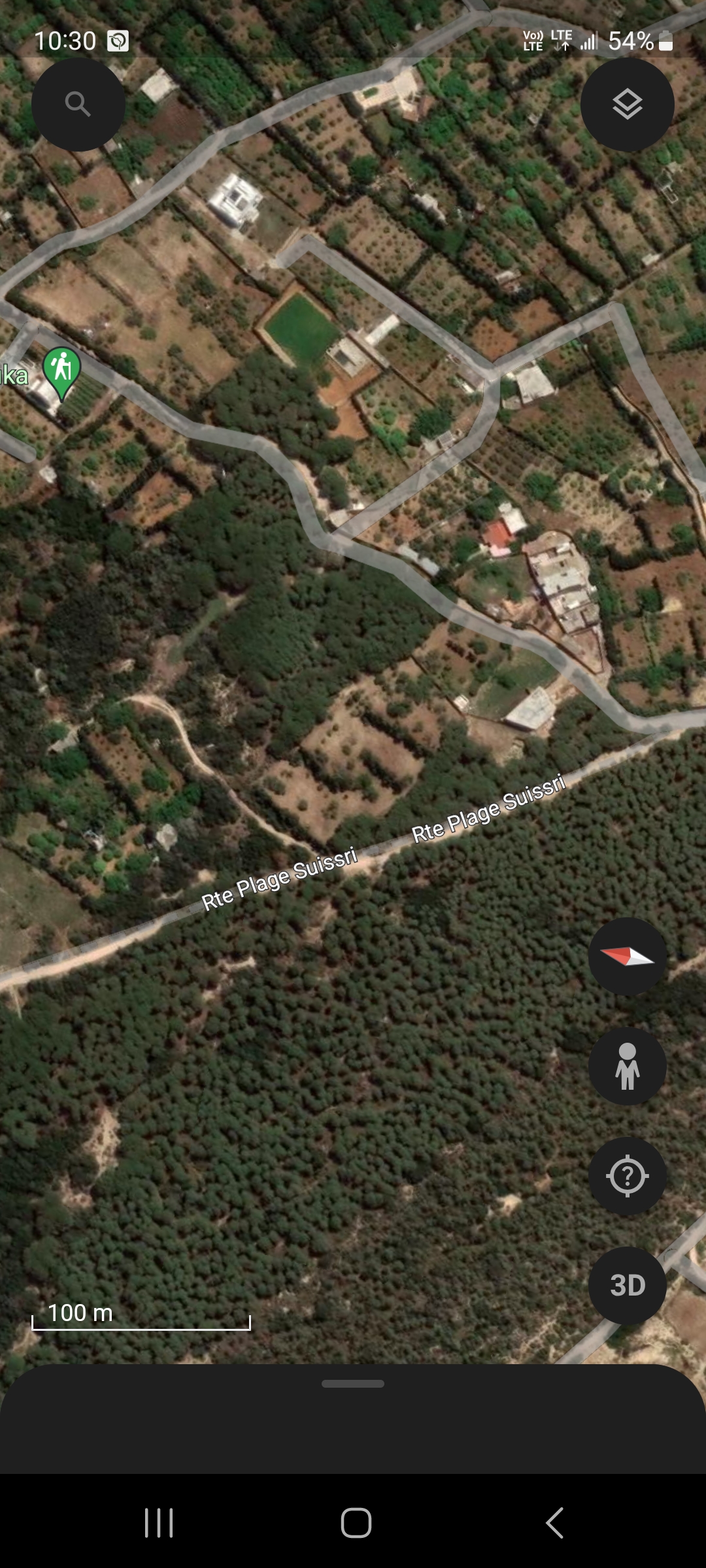Expand the bottom sheet handle
The width and height of the screenshot is (706, 1568).
point(353,1384)
